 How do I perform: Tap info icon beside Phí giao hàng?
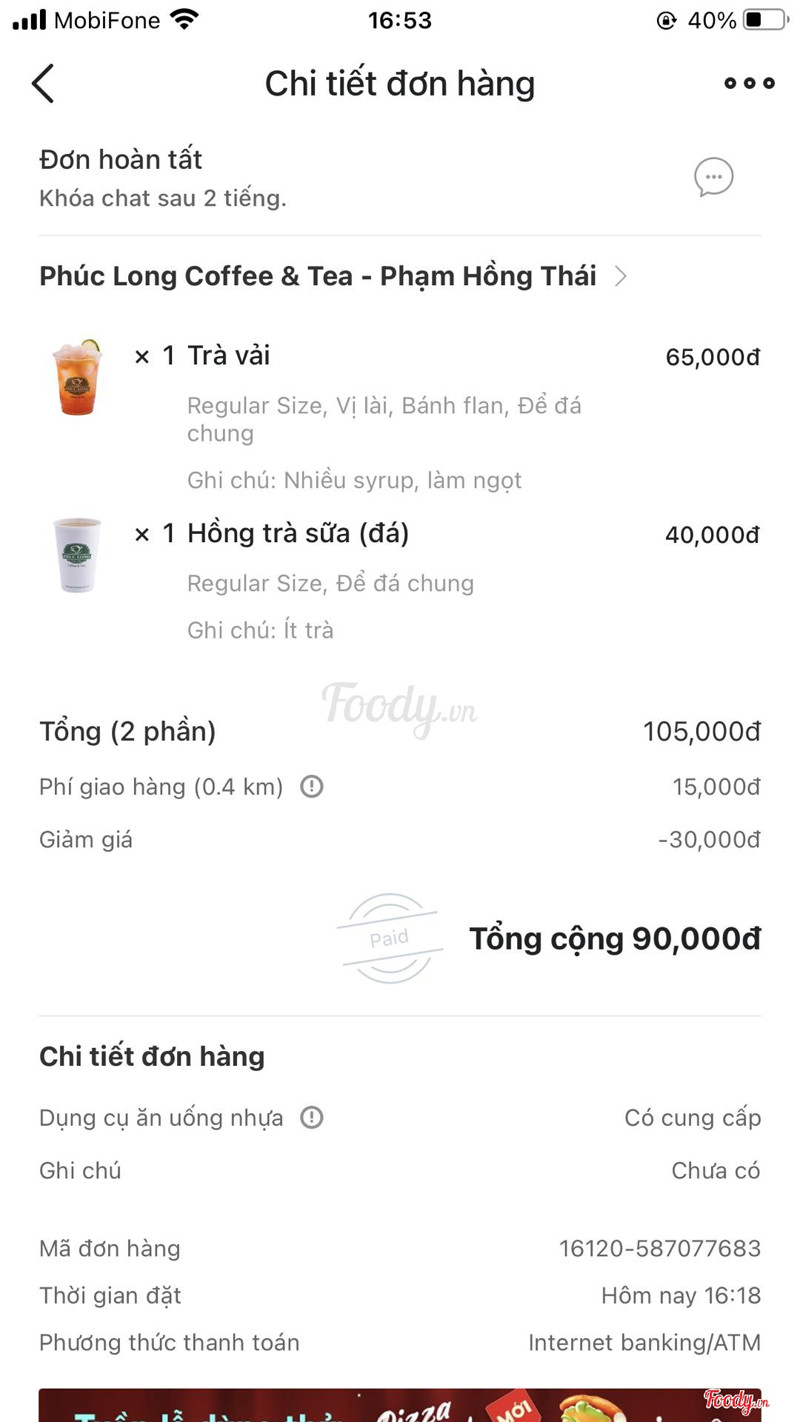[x=312, y=787]
